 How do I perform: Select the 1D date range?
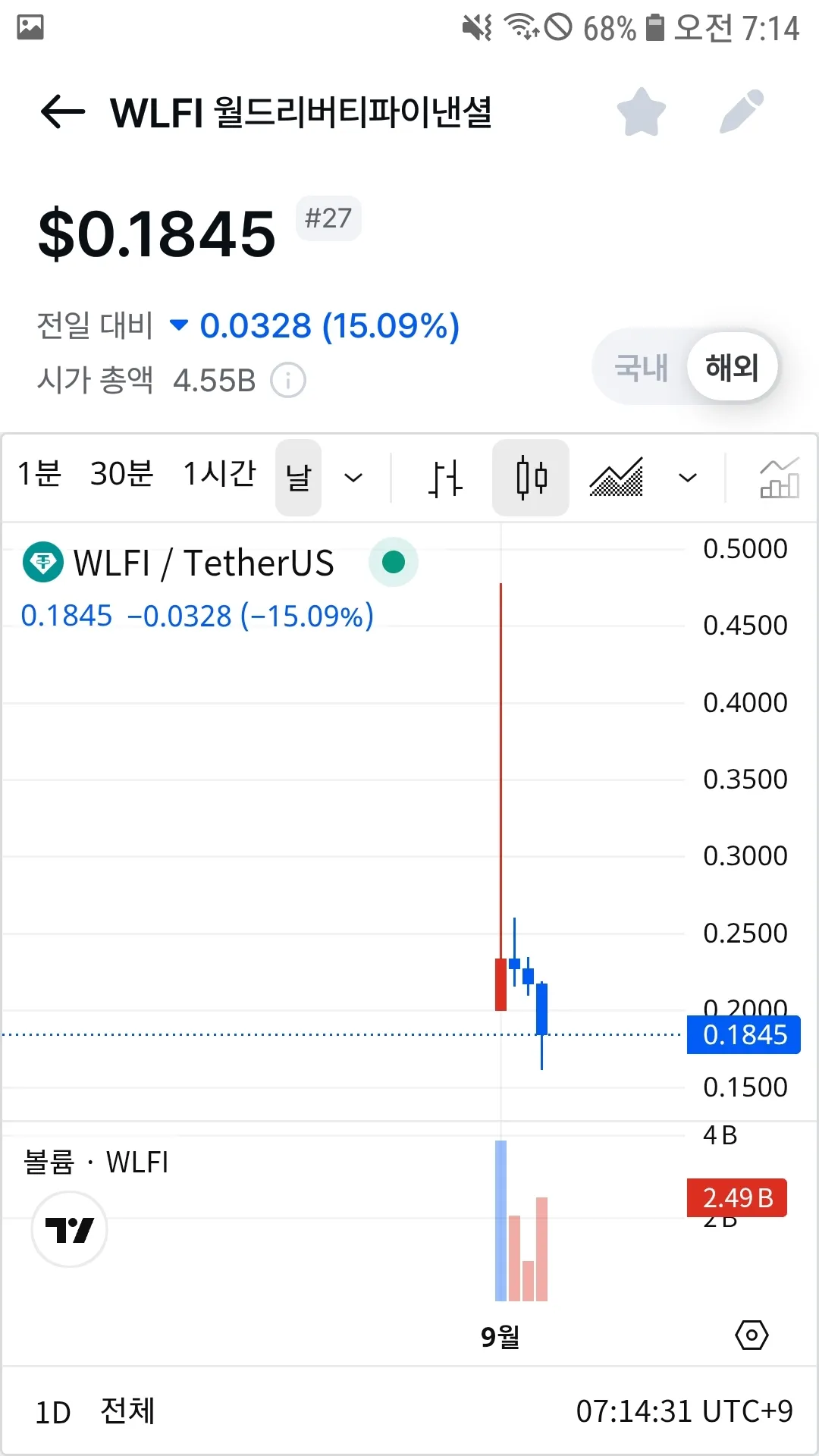(53, 1413)
